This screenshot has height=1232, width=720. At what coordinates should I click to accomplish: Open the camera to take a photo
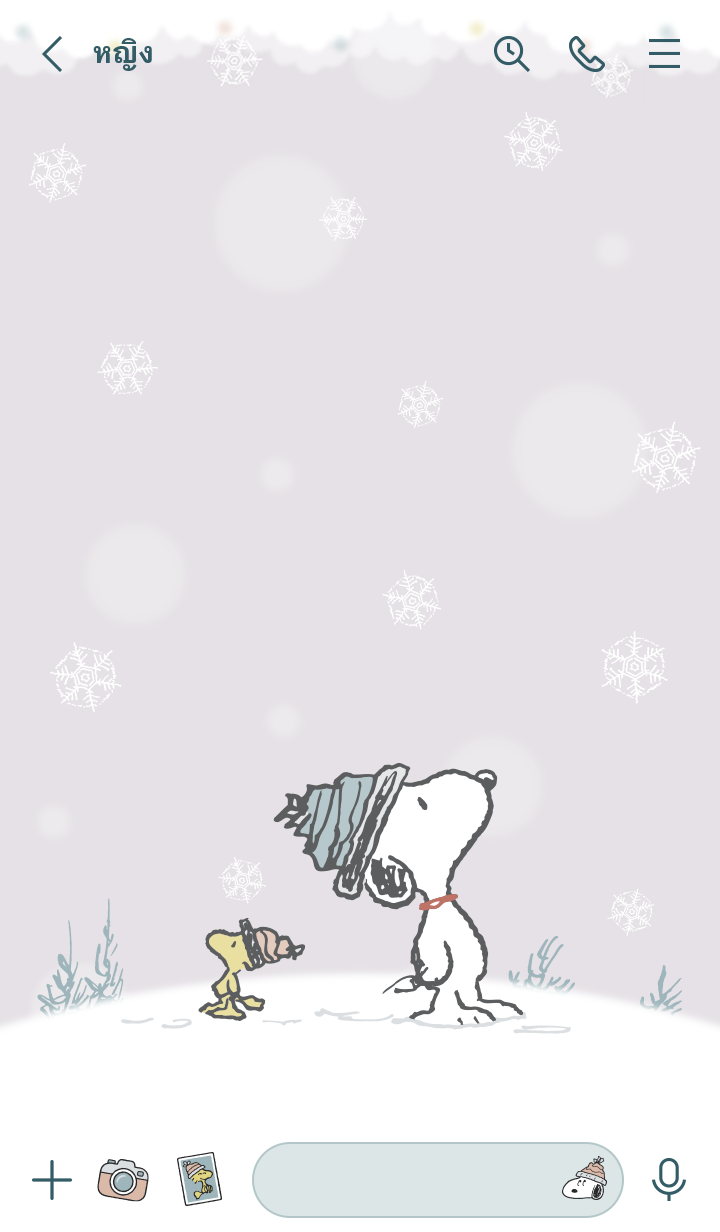123,1180
